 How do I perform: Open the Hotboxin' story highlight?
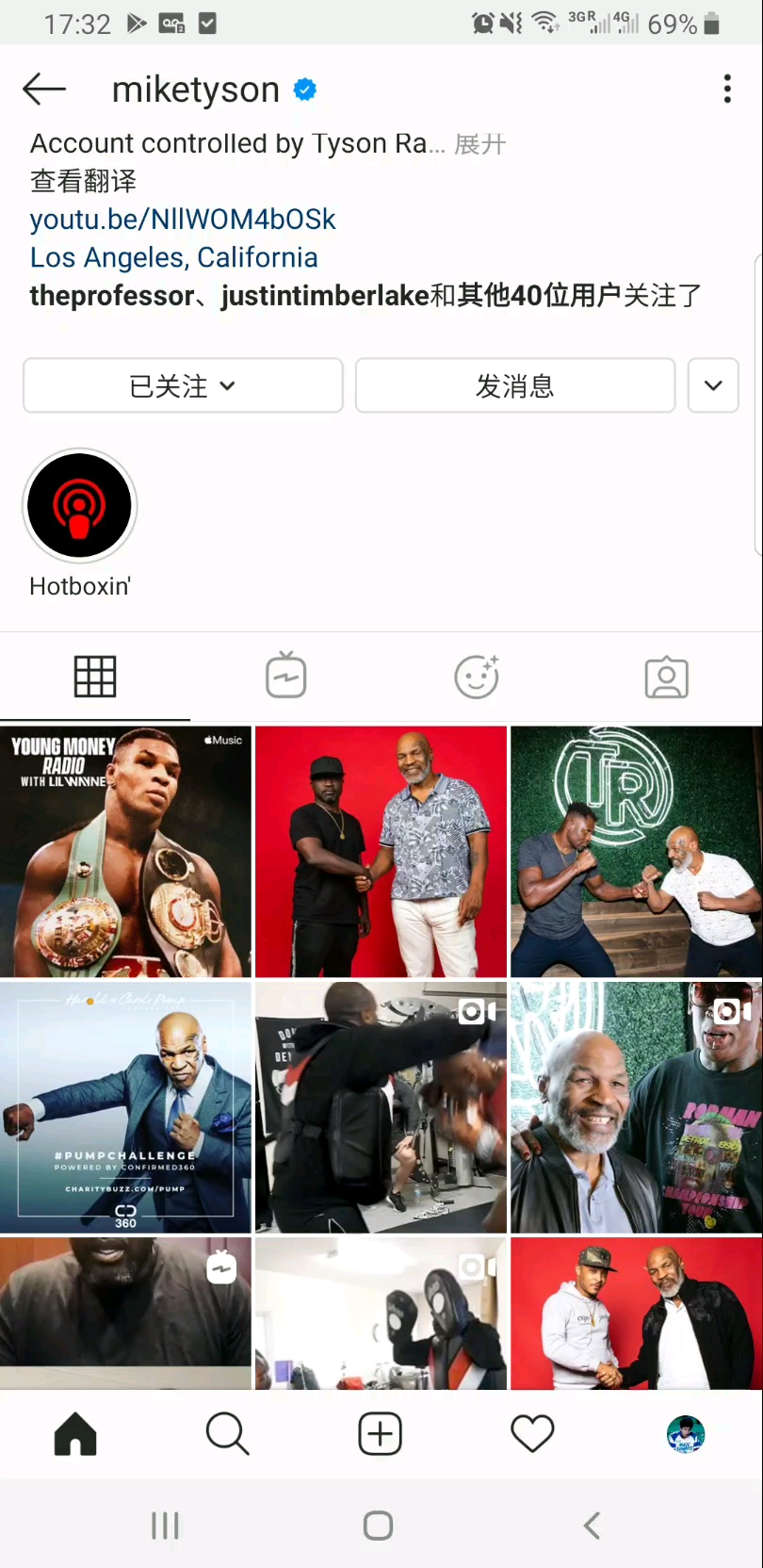[80, 507]
